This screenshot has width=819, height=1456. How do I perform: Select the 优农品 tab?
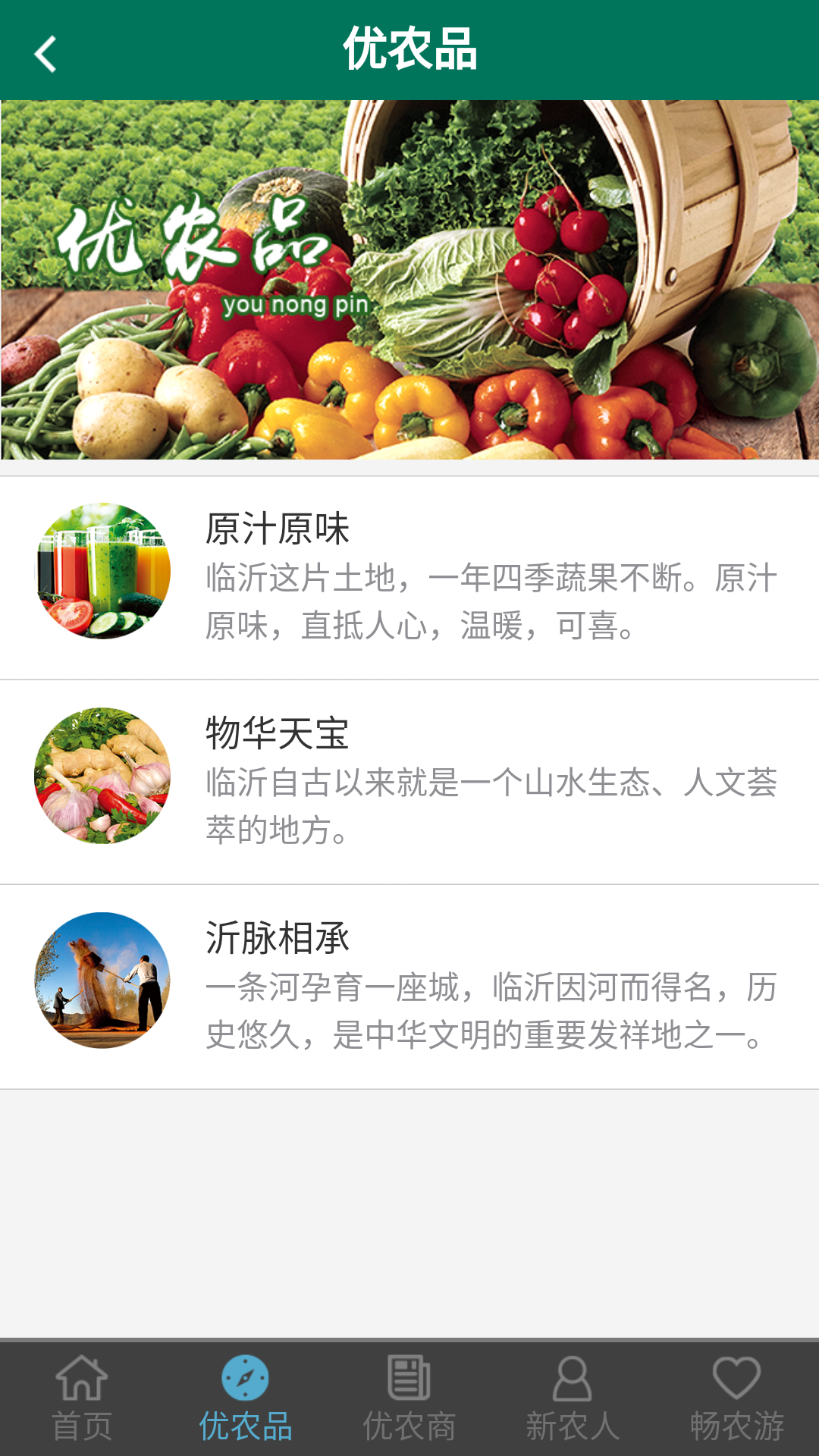246,1399
